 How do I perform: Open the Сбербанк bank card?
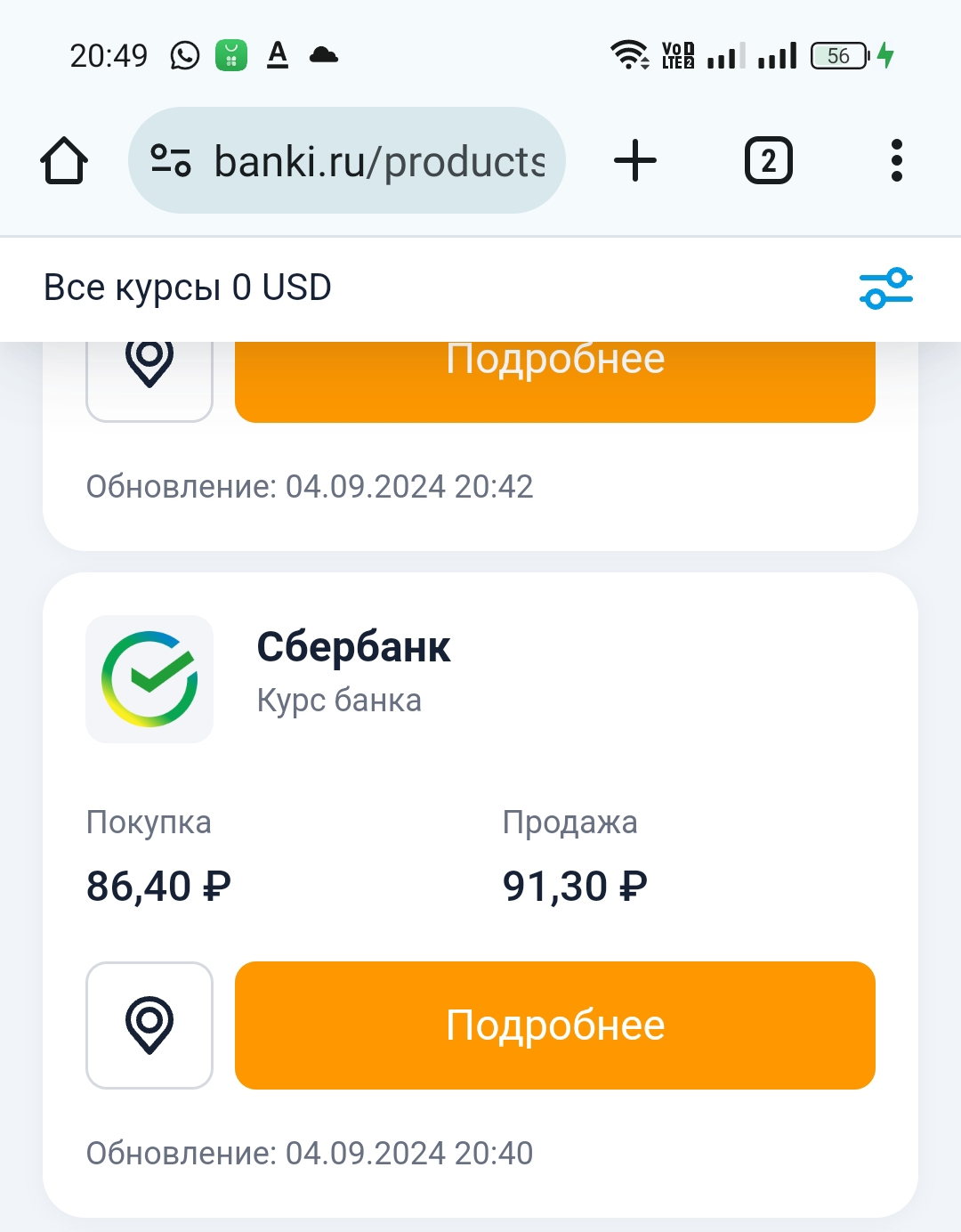353,648
